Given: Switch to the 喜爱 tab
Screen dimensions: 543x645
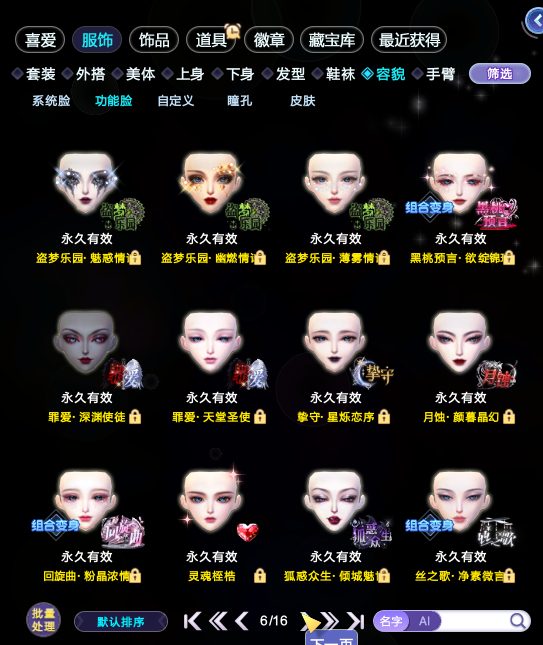Looking at the screenshot, I should click(40, 40).
